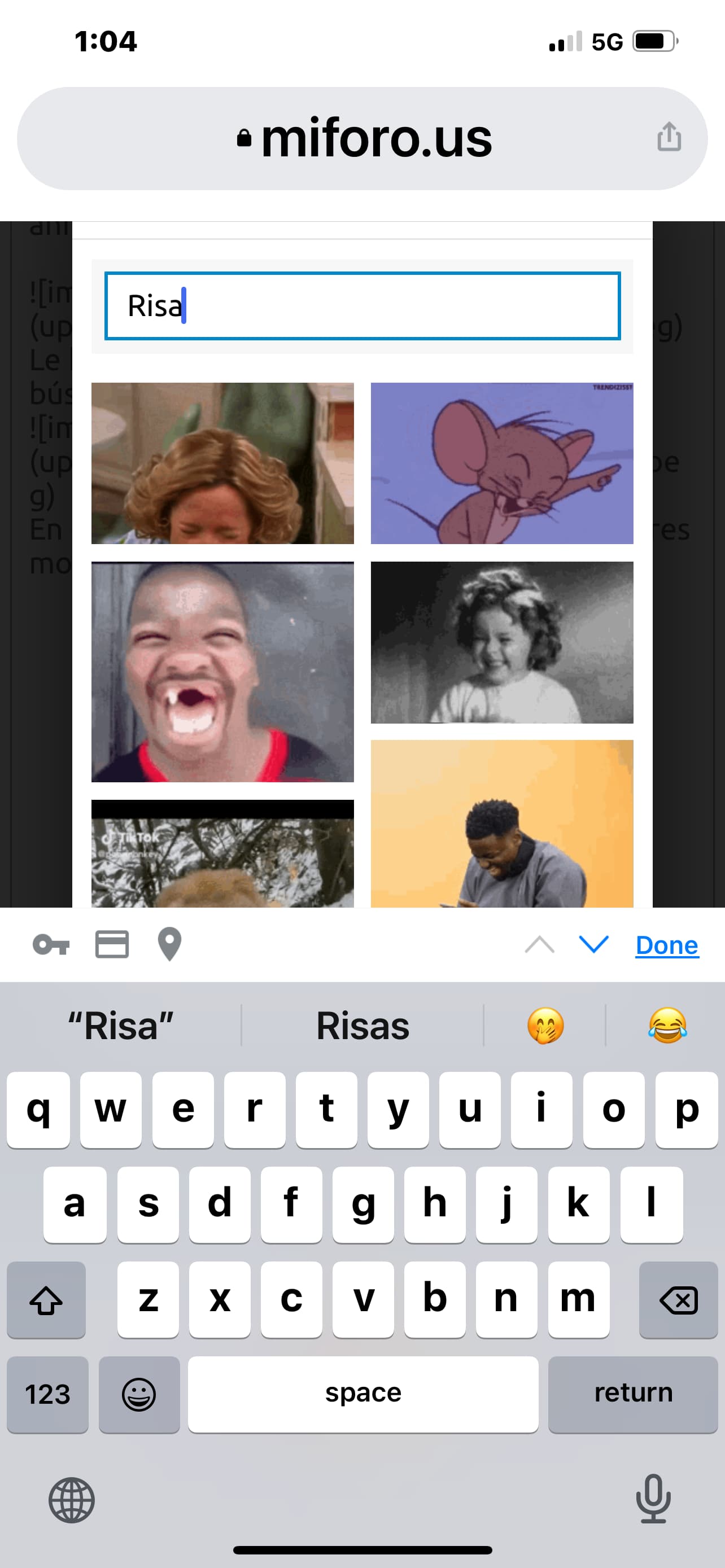Tap the GIF search field containing Risa
The width and height of the screenshot is (725, 1568).
(x=362, y=305)
